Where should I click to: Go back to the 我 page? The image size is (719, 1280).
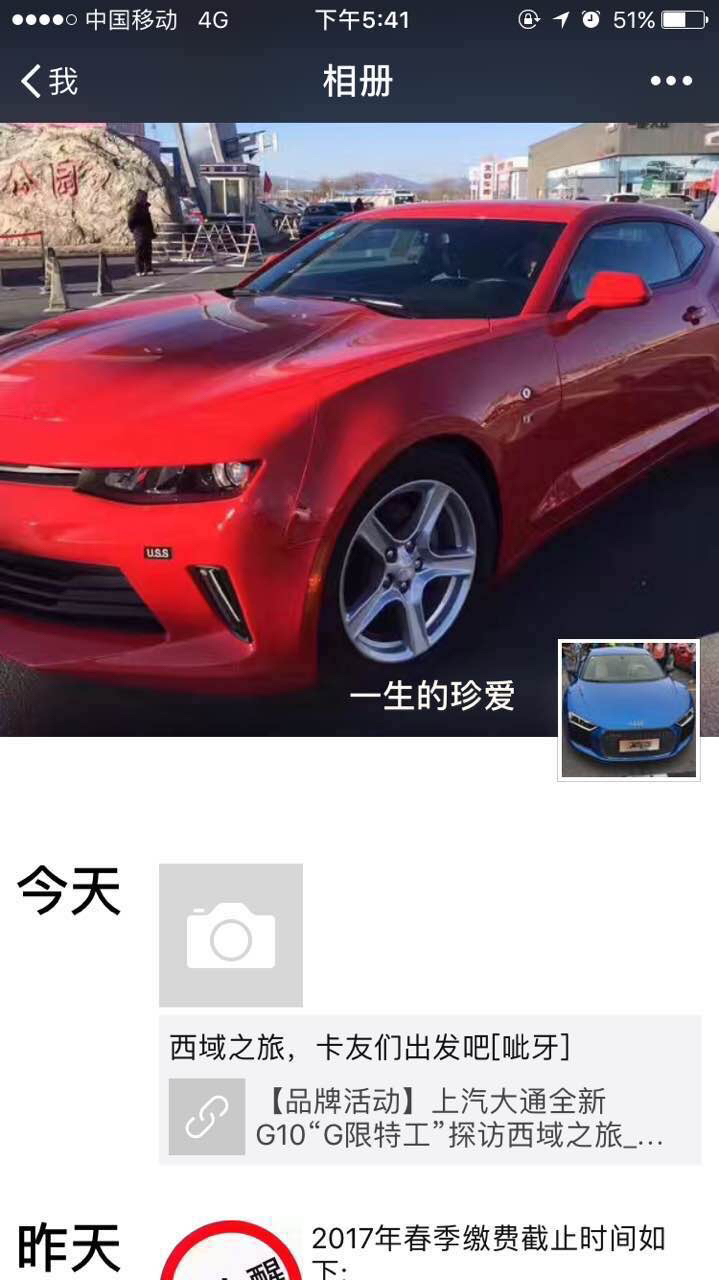(48, 81)
